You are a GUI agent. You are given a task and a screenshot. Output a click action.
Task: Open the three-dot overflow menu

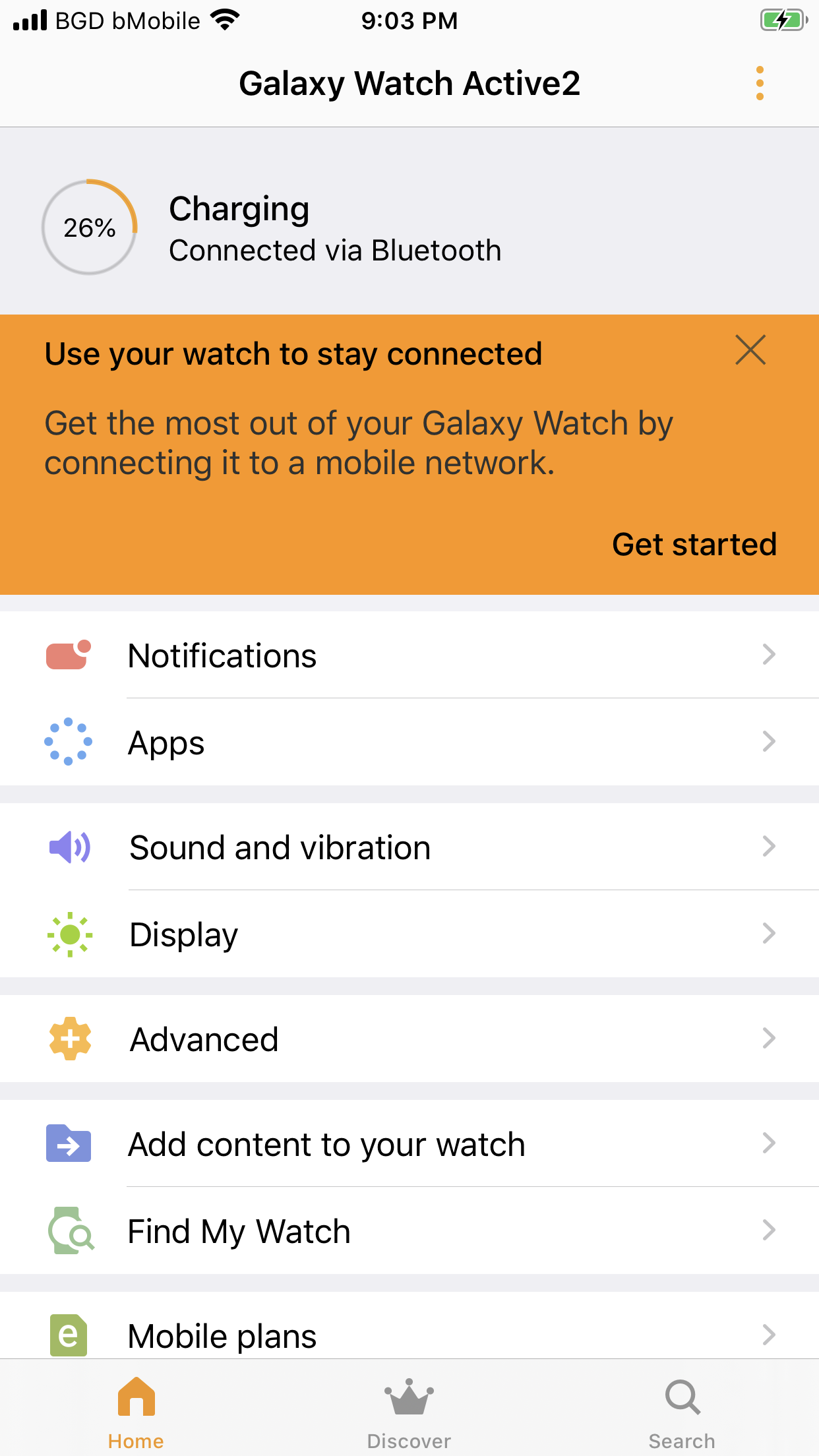point(760,83)
